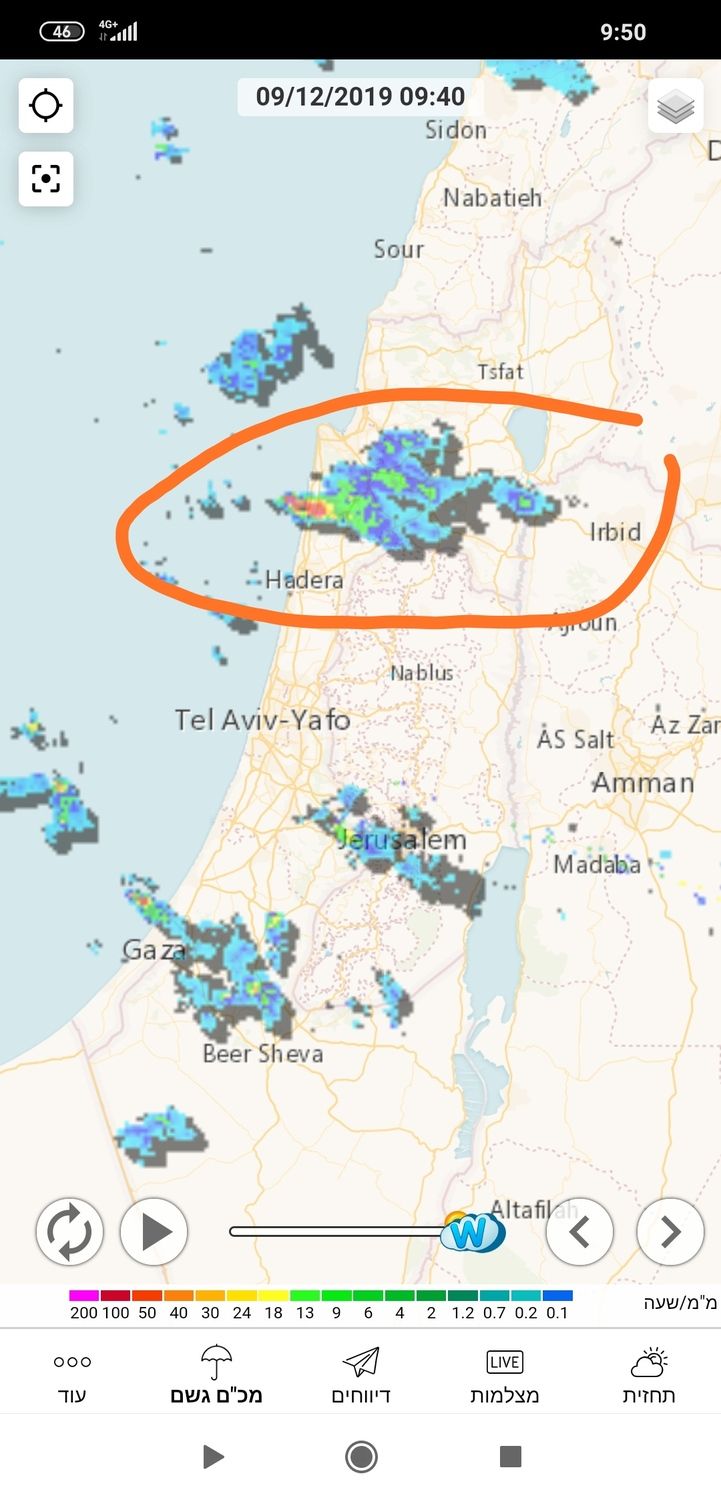The image size is (721, 1500).
Task: Tap the square system navigation button
Action: (510, 1456)
